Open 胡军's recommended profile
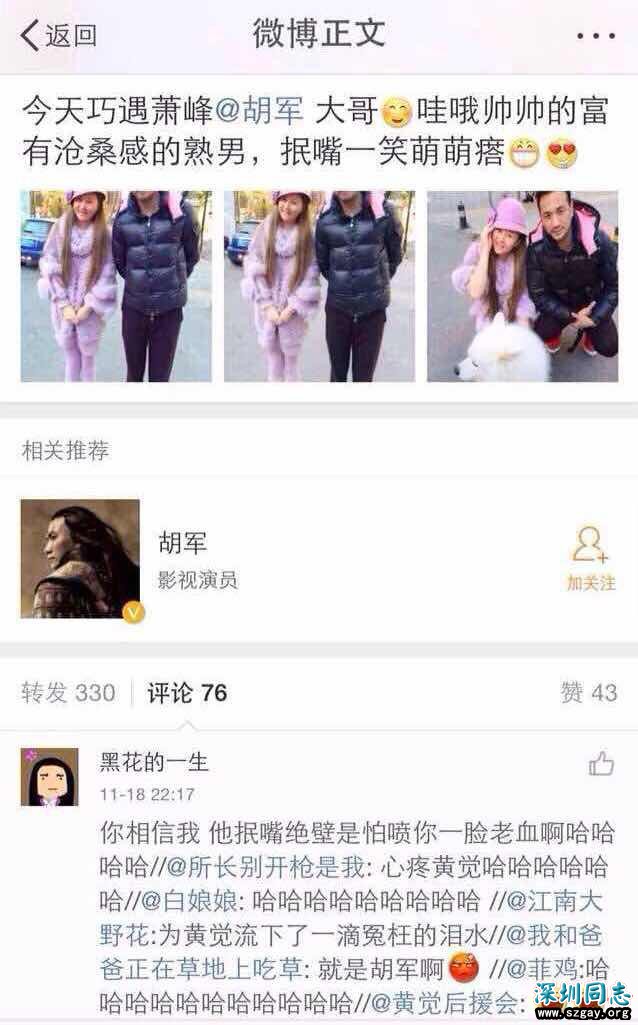638x1025 pixels. click(80, 559)
